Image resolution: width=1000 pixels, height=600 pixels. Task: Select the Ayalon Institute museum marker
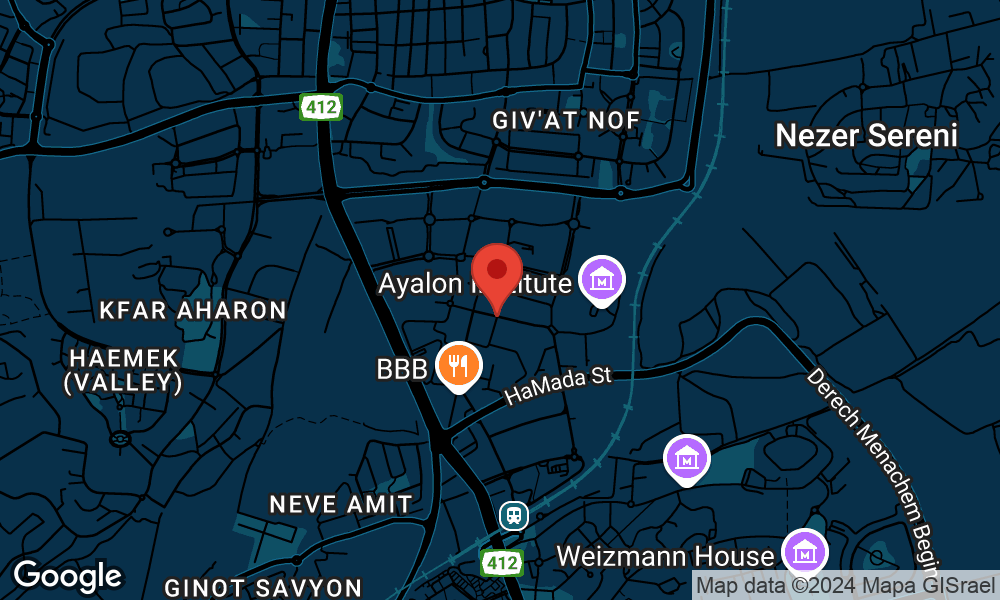602,278
